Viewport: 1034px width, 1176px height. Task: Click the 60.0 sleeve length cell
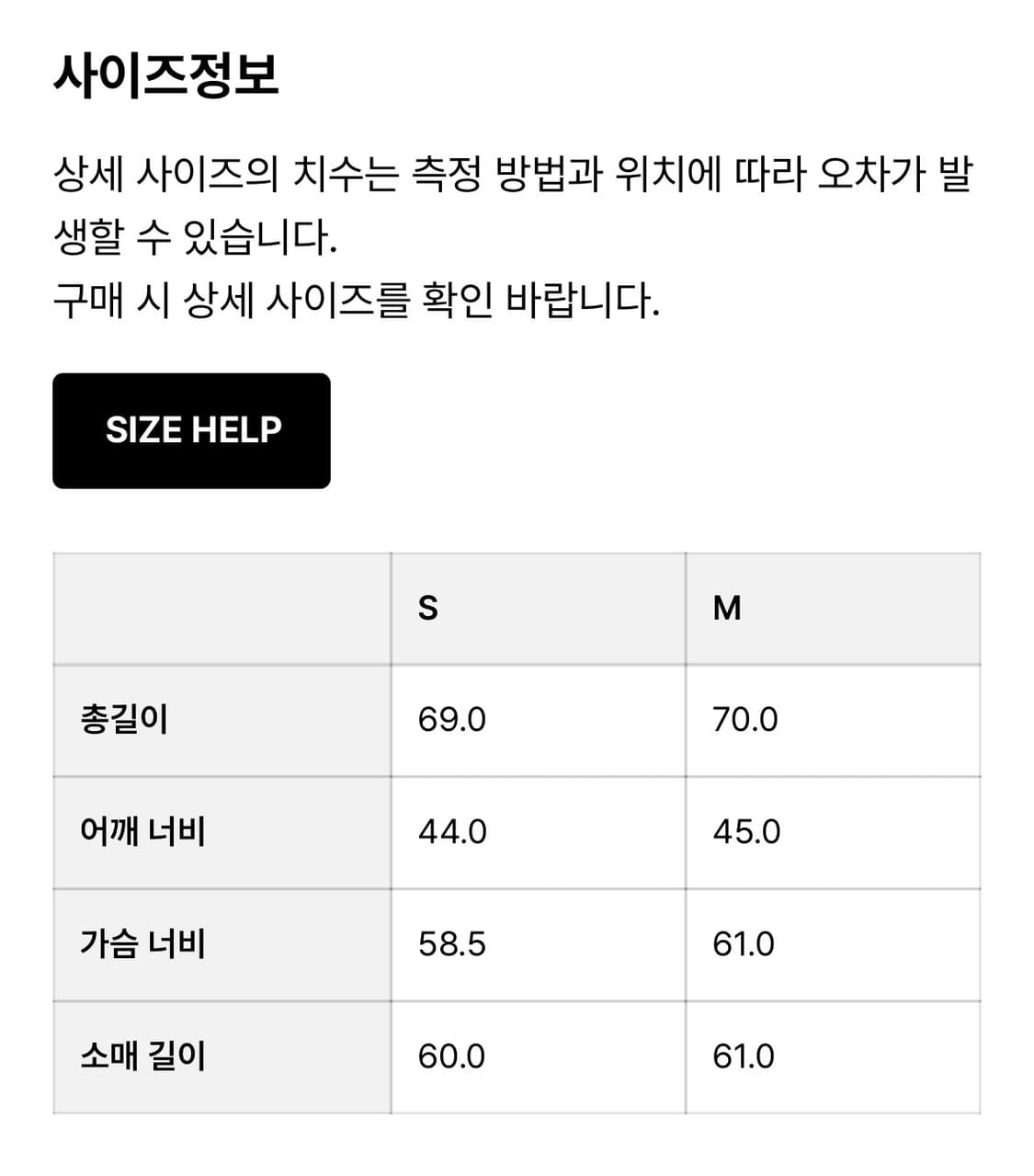448,1056
